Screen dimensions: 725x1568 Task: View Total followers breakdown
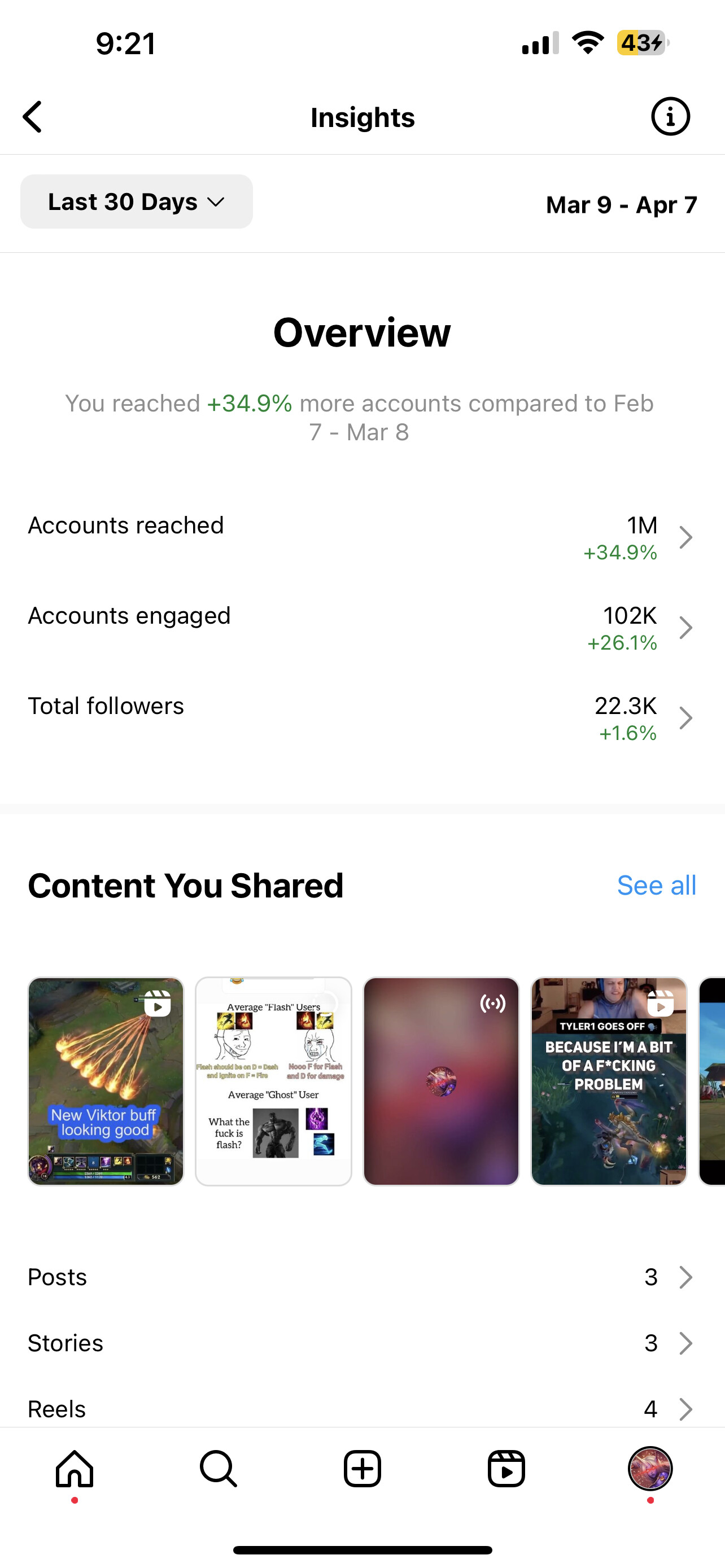pos(362,717)
